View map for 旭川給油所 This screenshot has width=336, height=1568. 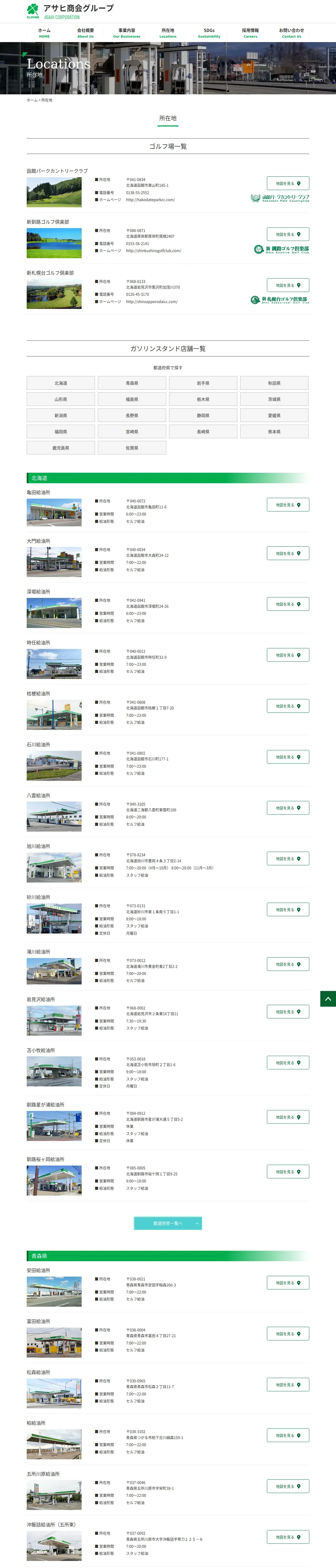(287, 859)
